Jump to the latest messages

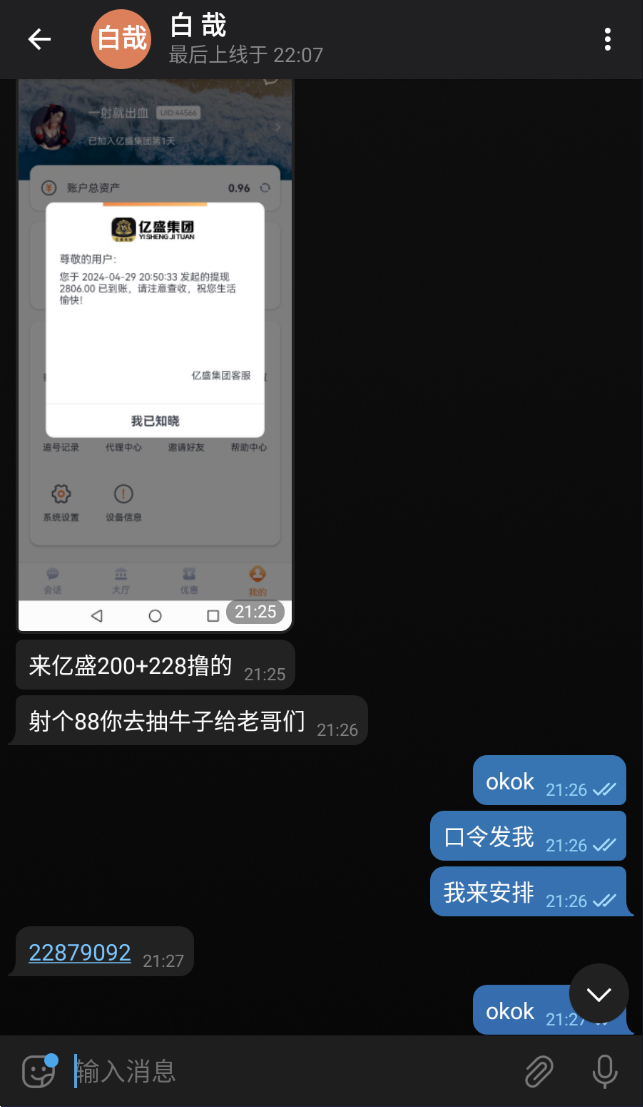click(x=598, y=993)
